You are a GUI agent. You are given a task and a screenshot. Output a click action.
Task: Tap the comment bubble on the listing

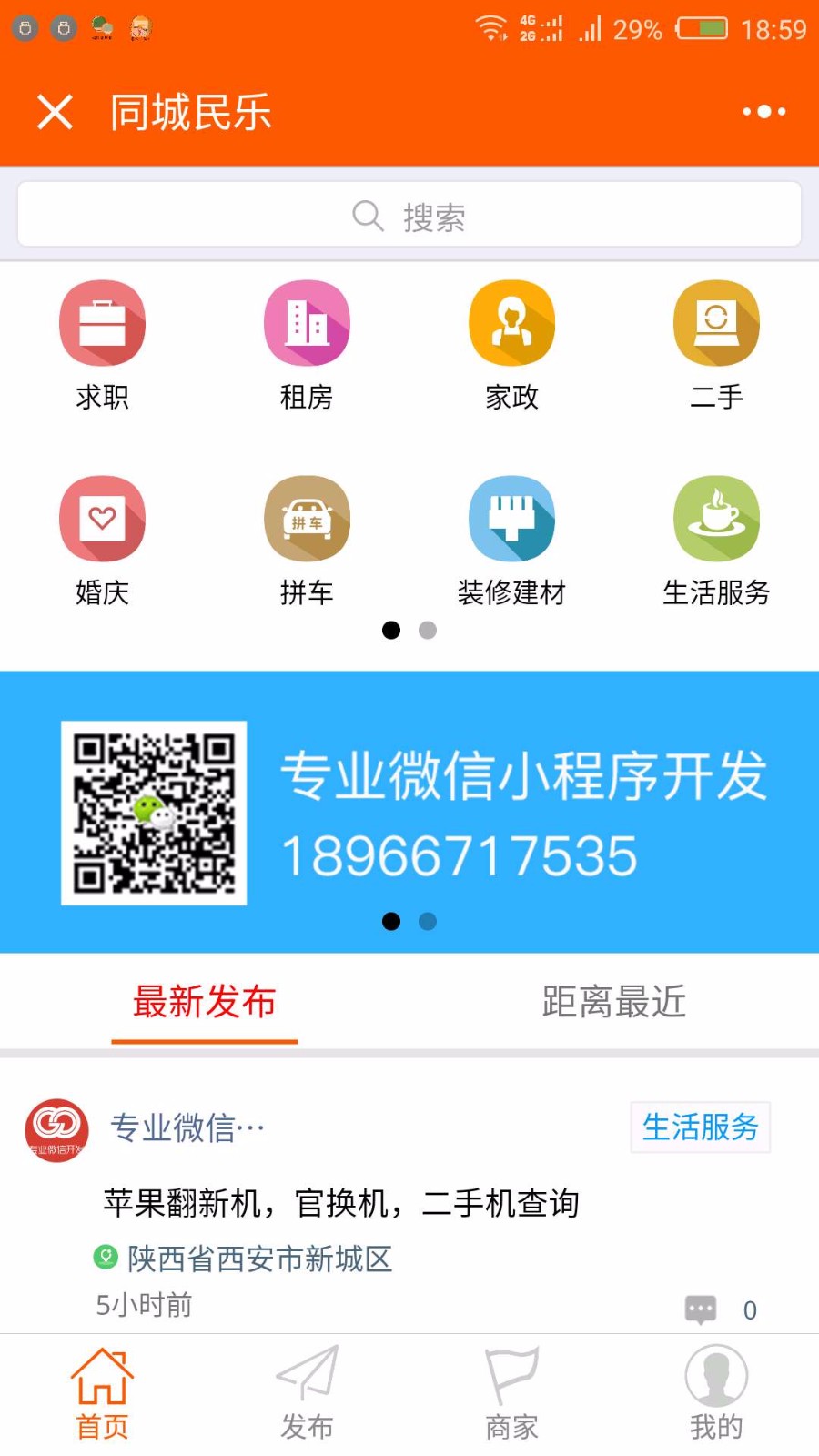pos(701,1309)
